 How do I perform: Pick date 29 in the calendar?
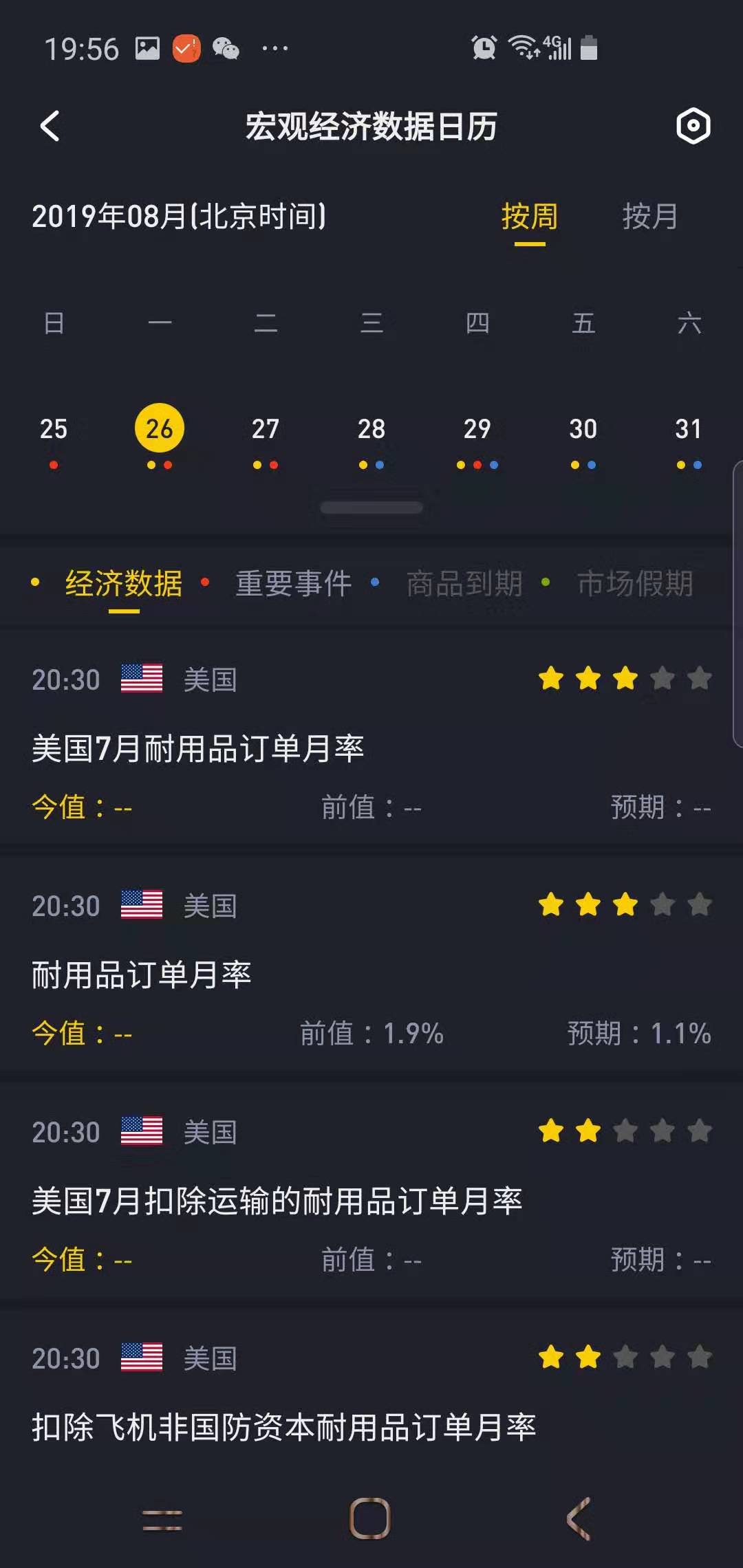(477, 429)
